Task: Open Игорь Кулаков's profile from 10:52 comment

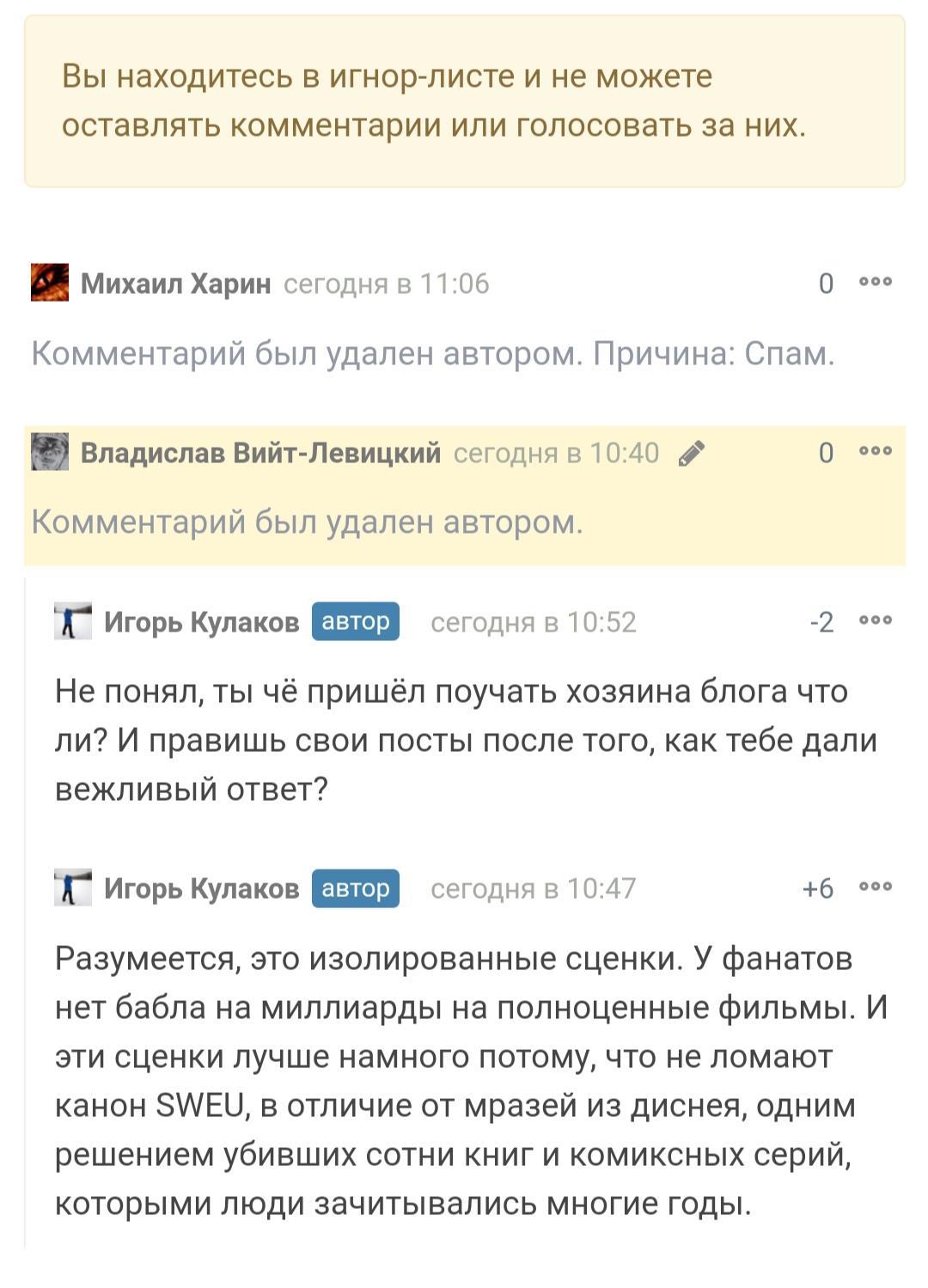Action: [x=201, y=621]
